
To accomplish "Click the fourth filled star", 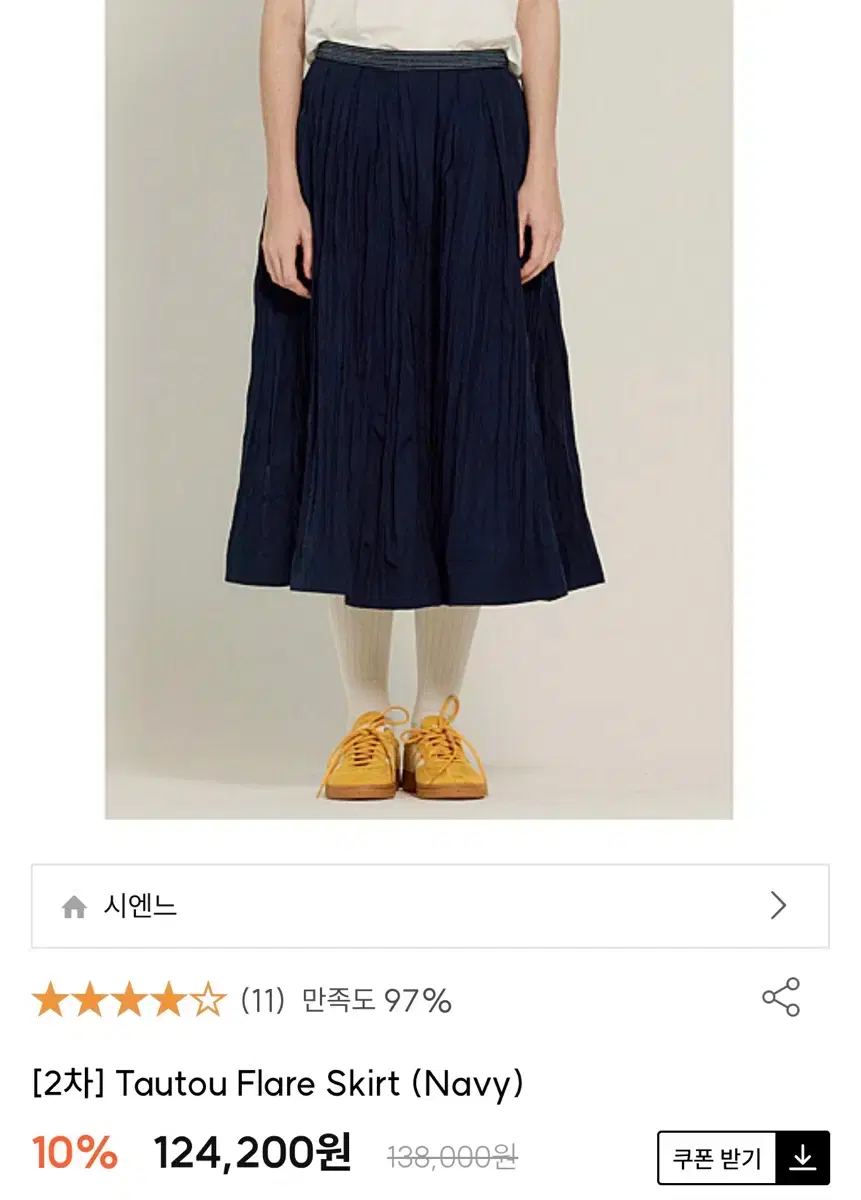I will [170, 998].
